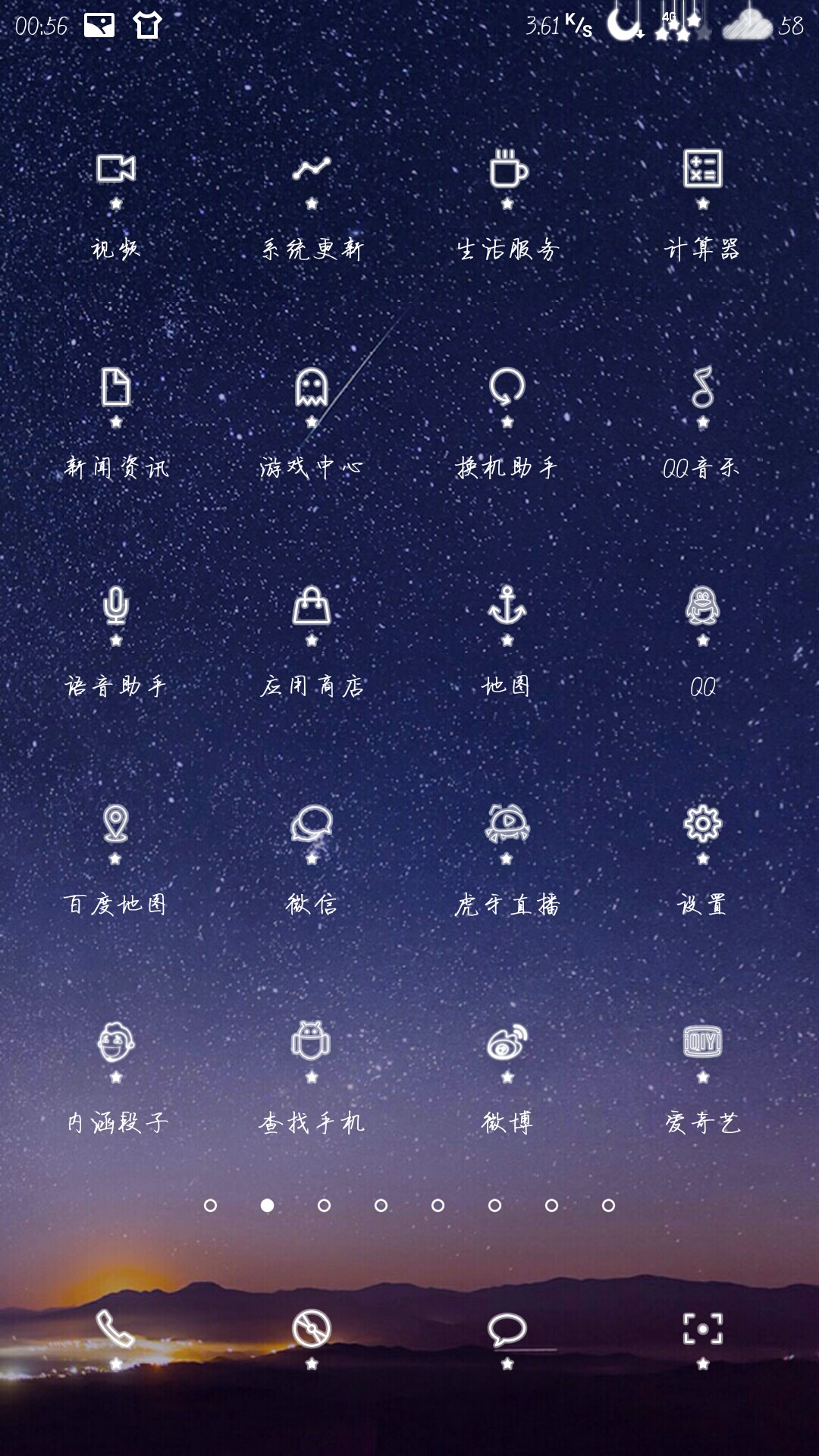Open 应用商店 app store

(x=312, y=607)
